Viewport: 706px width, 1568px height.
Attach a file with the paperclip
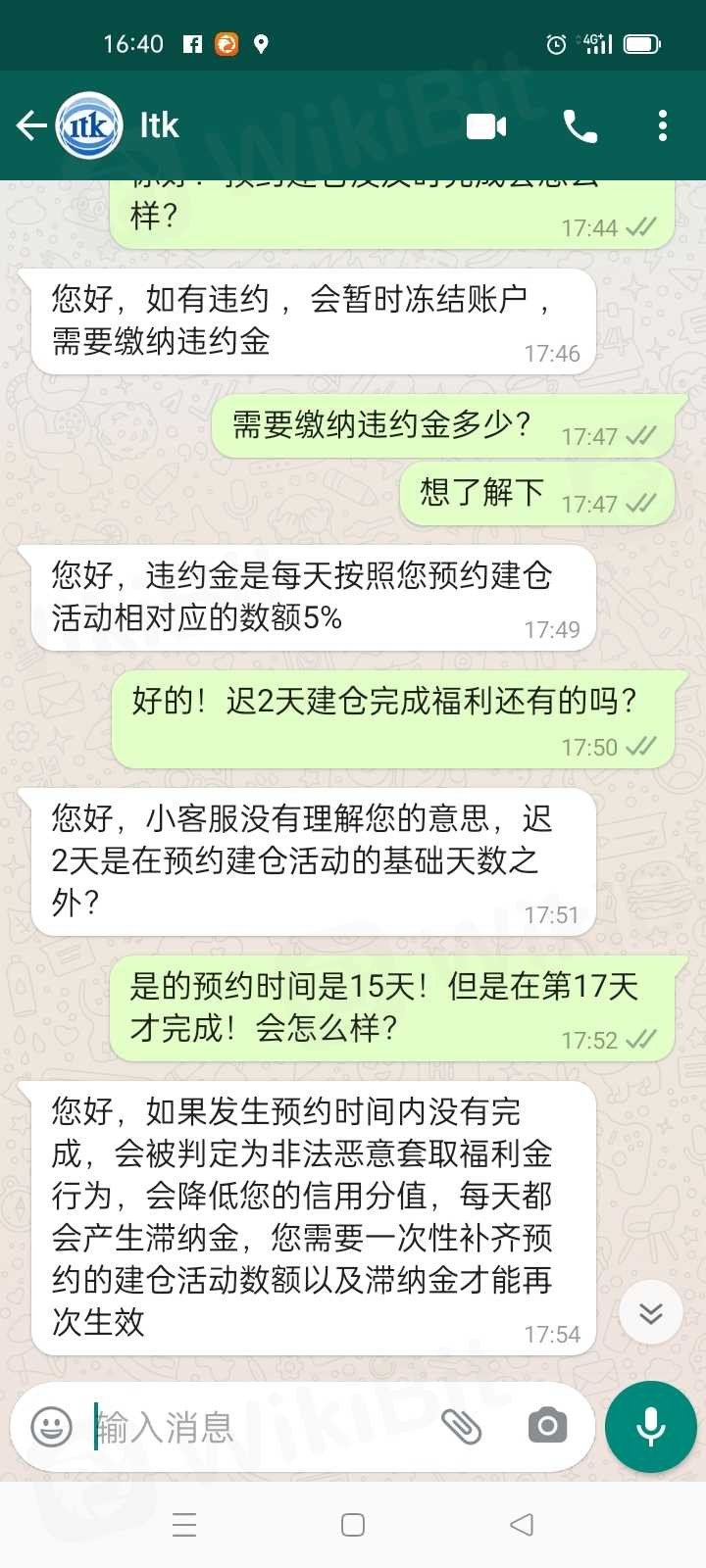[461, 1427]
